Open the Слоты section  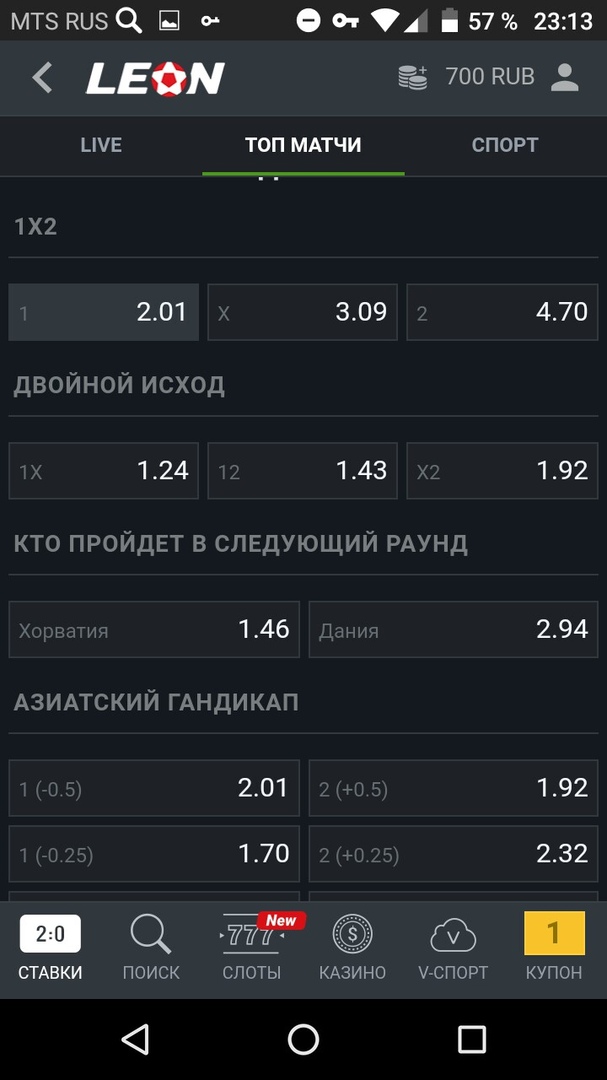pyautogui.click(x=252, y=948)
